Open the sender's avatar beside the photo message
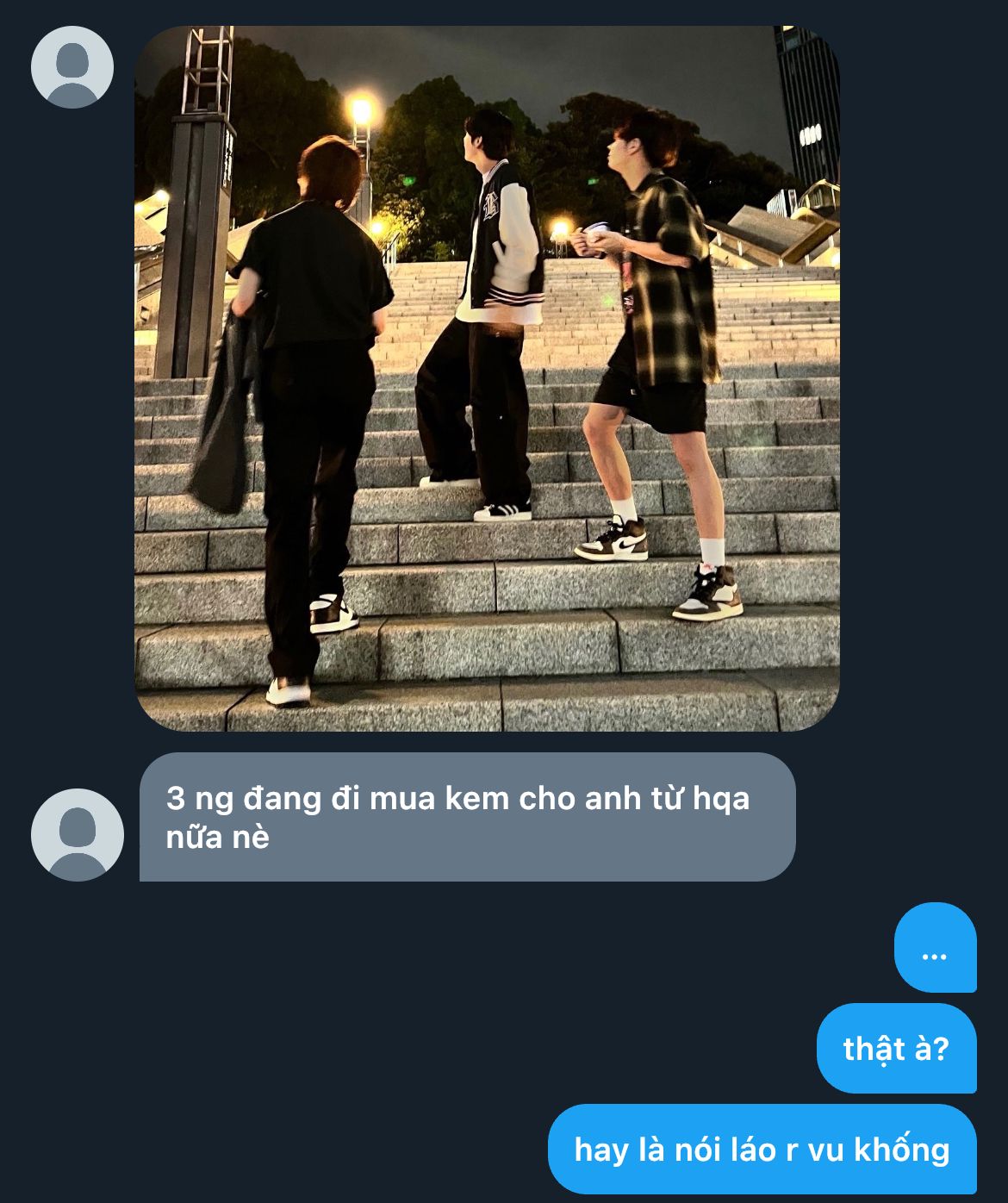Image resolution: width=1008 pixels, height=1203 pixels. 72,67
